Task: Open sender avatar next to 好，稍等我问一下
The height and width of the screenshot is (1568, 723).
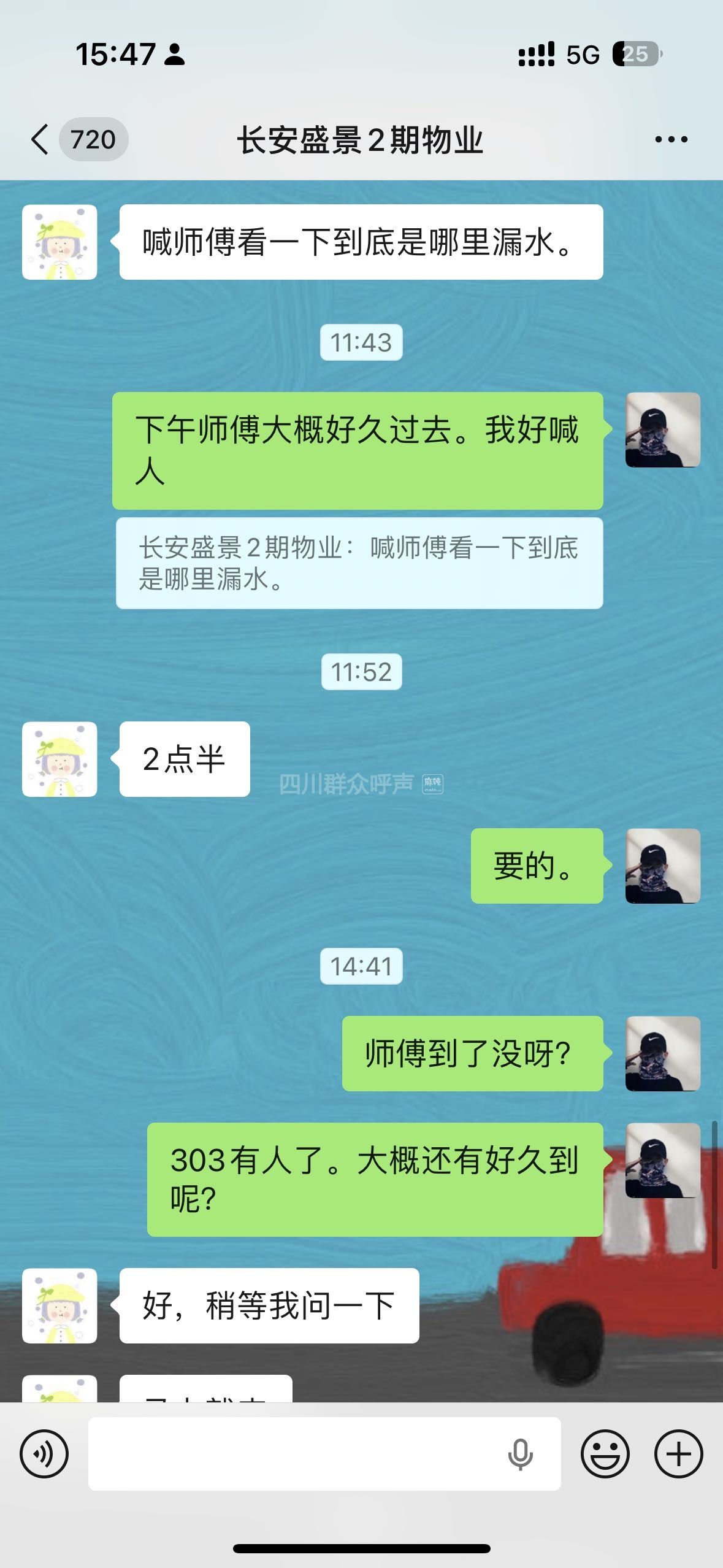Action: [x=59, y=1305]
